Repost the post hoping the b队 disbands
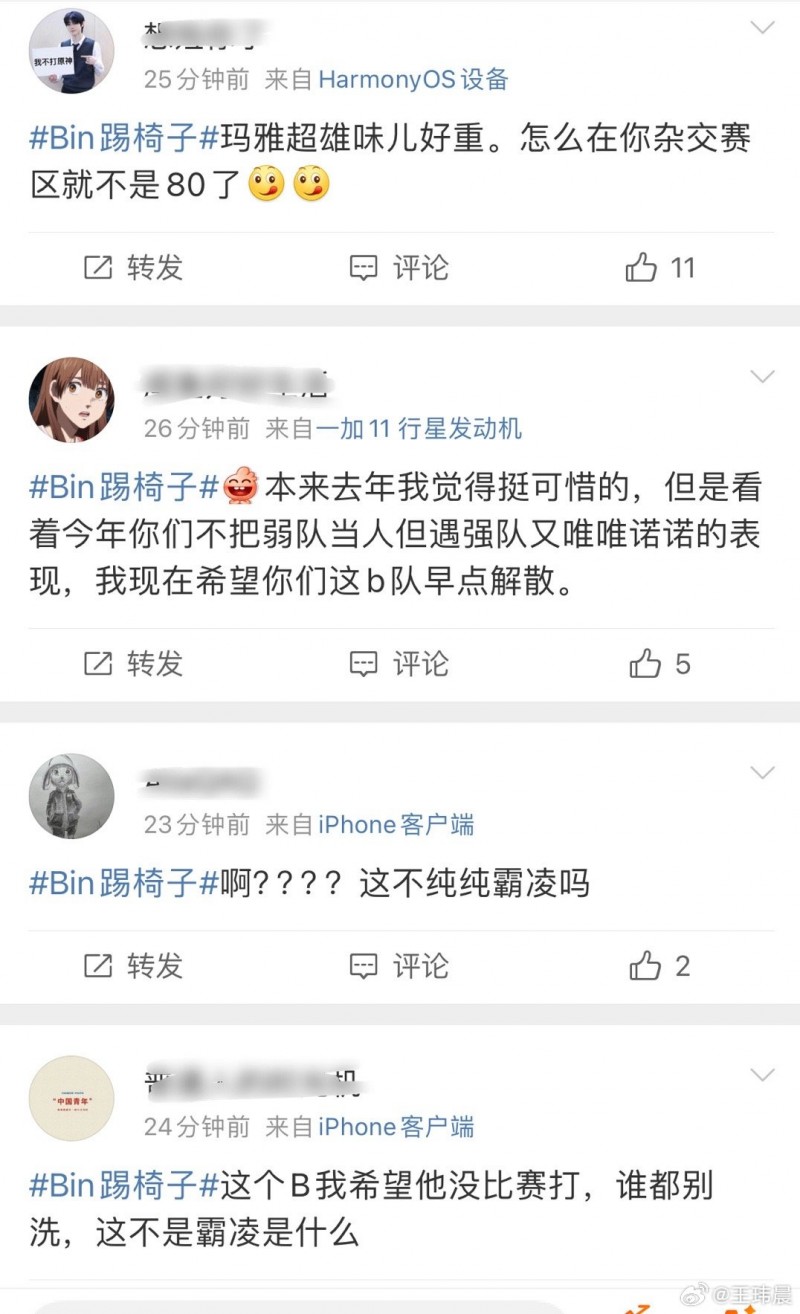Image resolution: width=800 pixels, height=1314 pixels. point(134,664)
